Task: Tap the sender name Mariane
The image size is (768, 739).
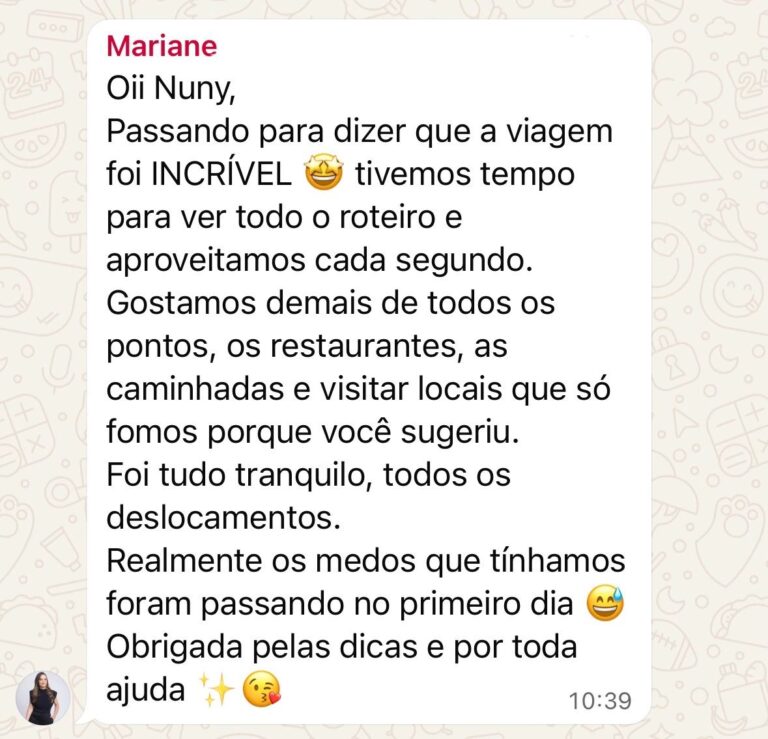Action: tap(161, 46)
